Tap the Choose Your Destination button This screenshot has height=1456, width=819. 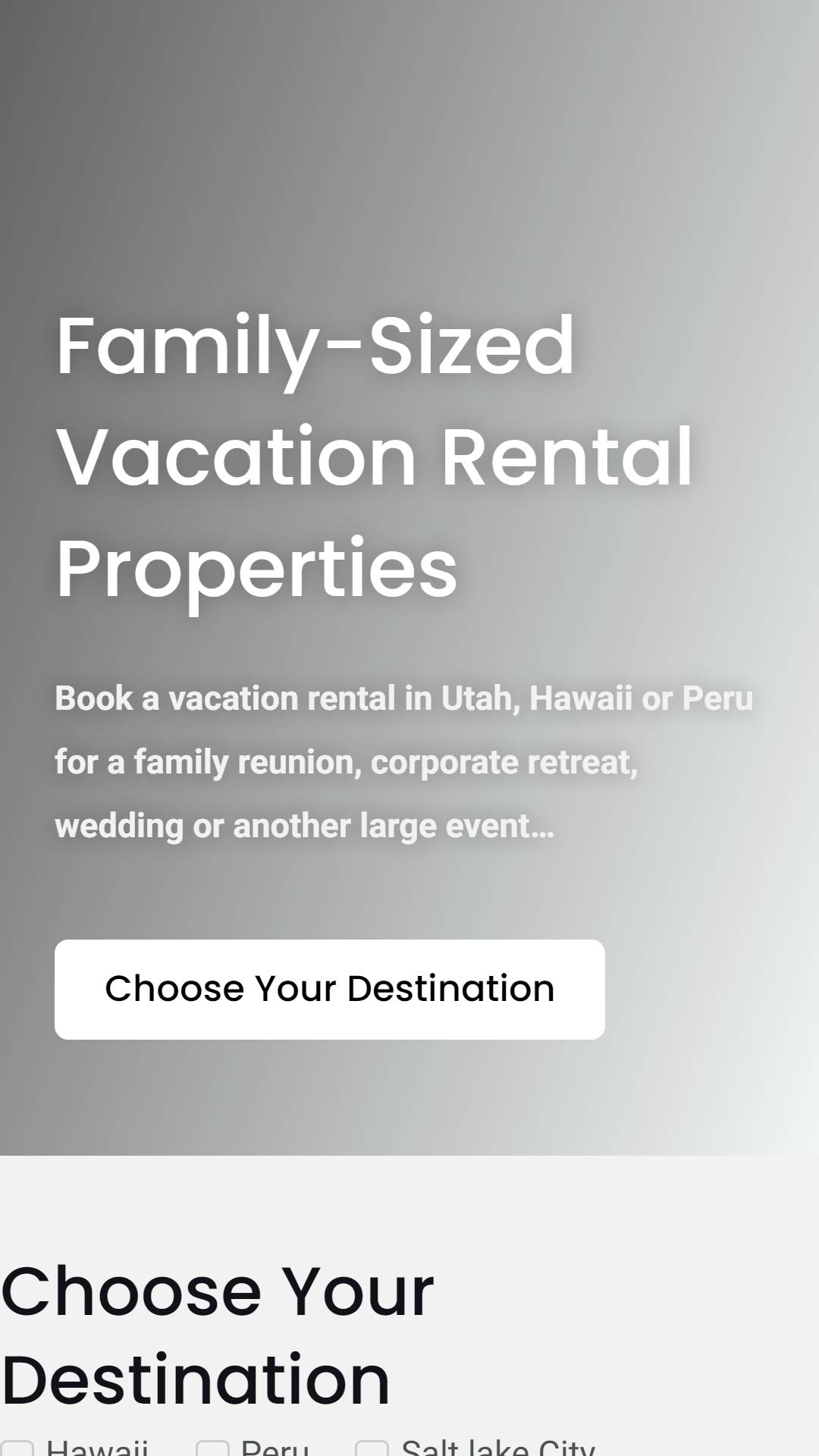tap(329, 989)
